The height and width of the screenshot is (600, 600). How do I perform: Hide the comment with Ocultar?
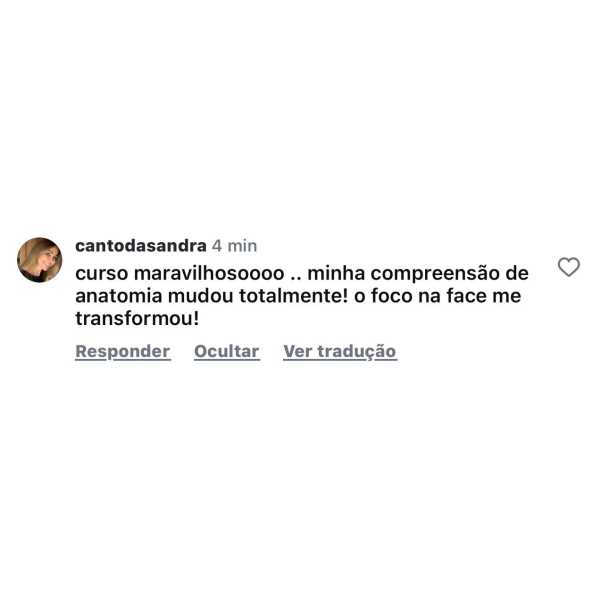pos(227,351)
